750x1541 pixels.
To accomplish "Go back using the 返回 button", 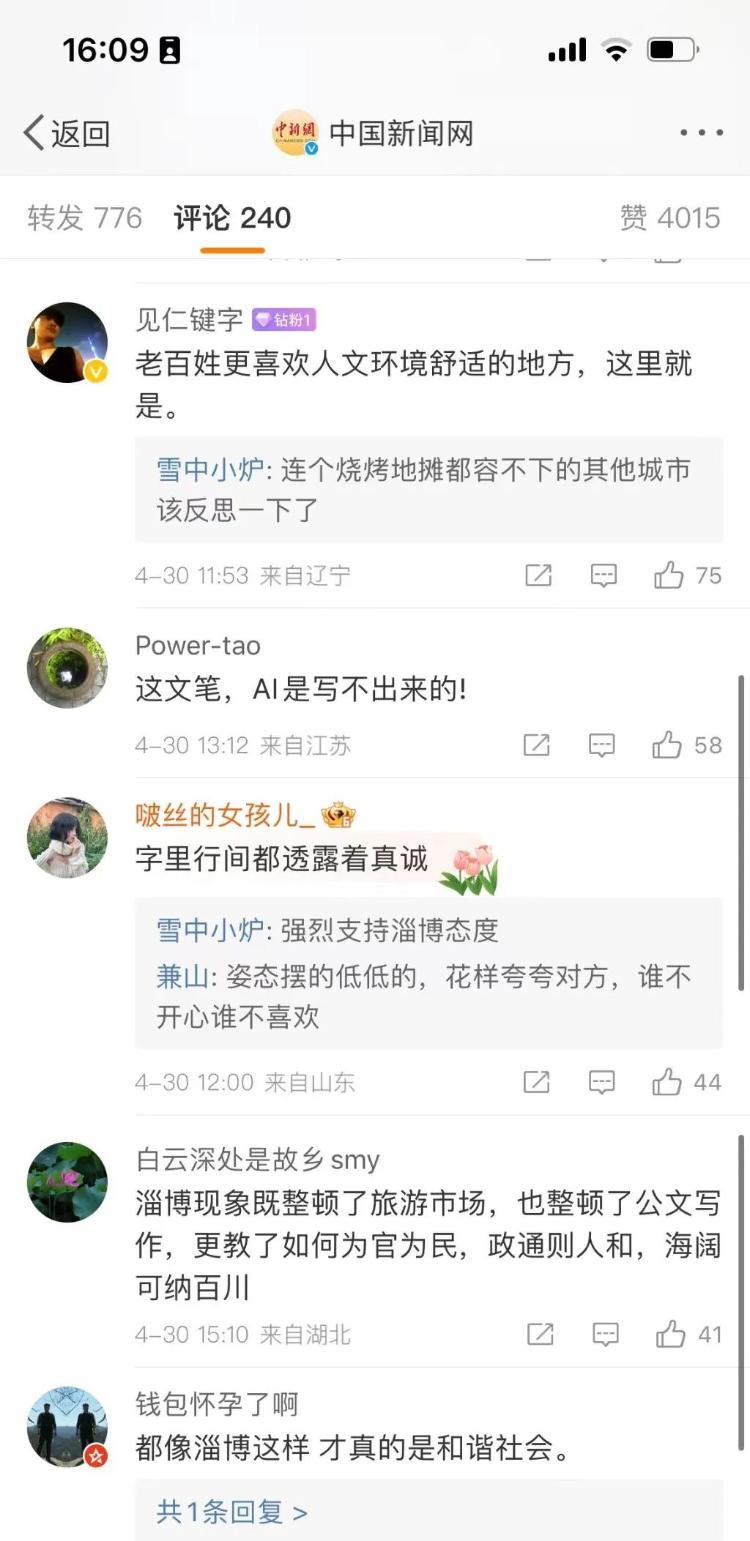I will 66,133.
